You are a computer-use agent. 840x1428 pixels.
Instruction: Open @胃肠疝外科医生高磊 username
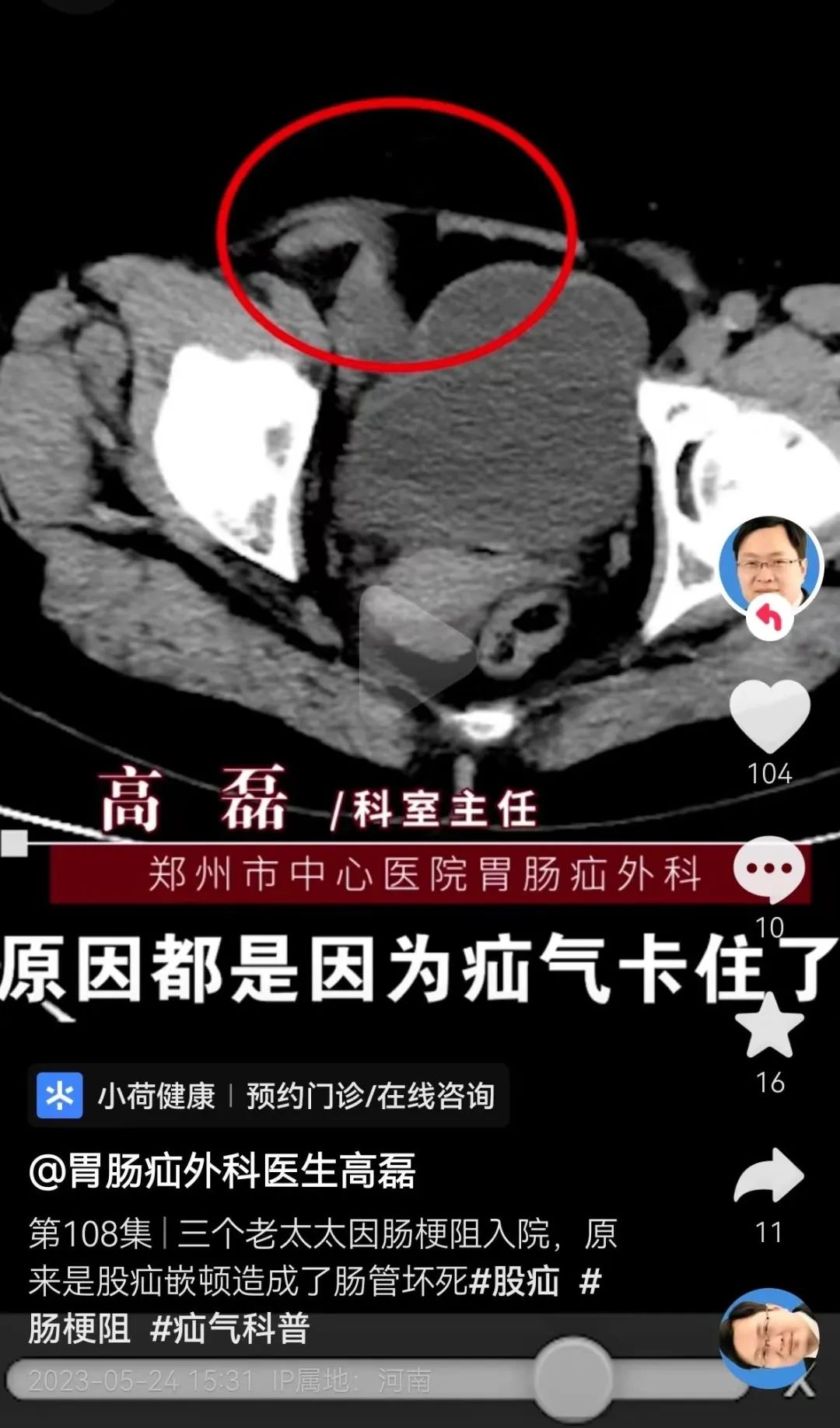click(222, 1171)
